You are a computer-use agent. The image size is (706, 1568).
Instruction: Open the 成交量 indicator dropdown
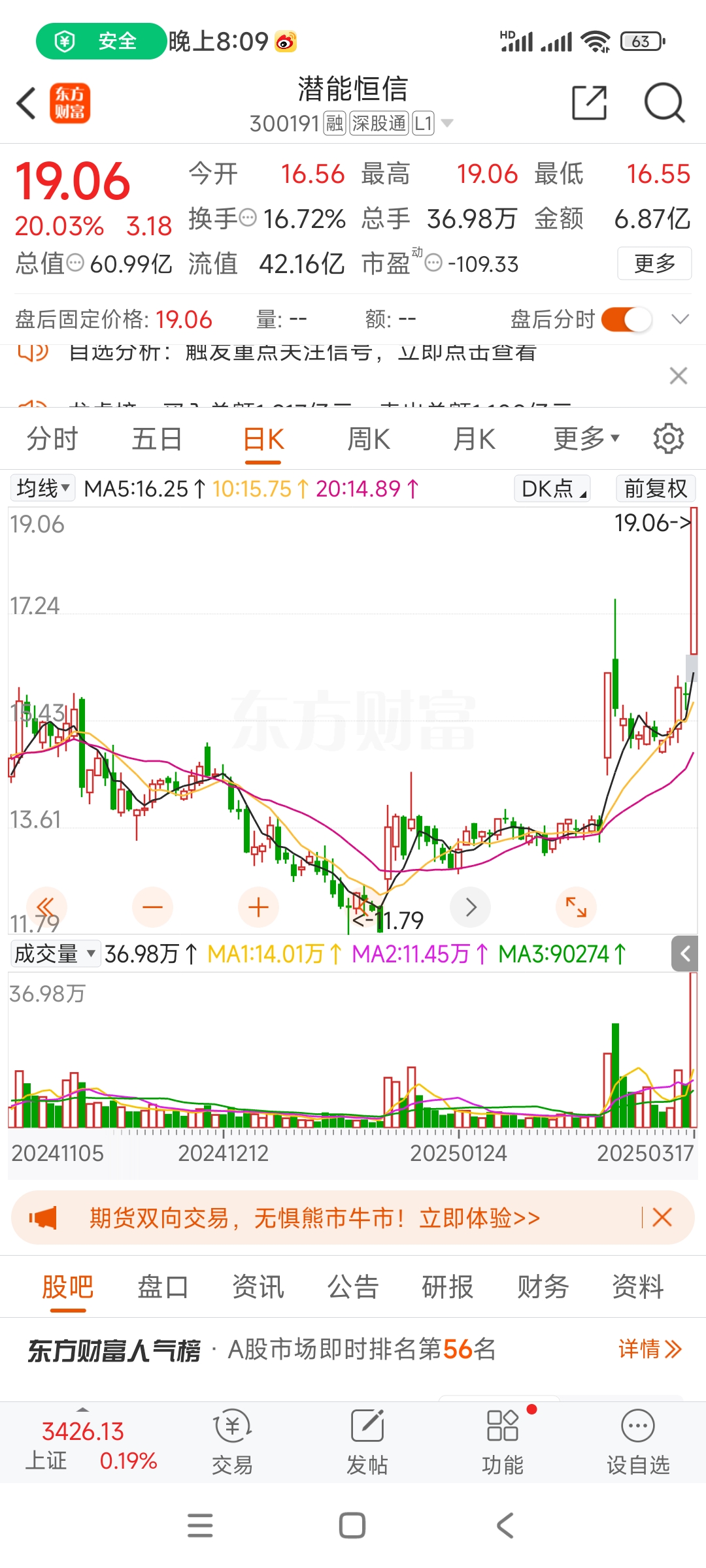coord(55,954)
